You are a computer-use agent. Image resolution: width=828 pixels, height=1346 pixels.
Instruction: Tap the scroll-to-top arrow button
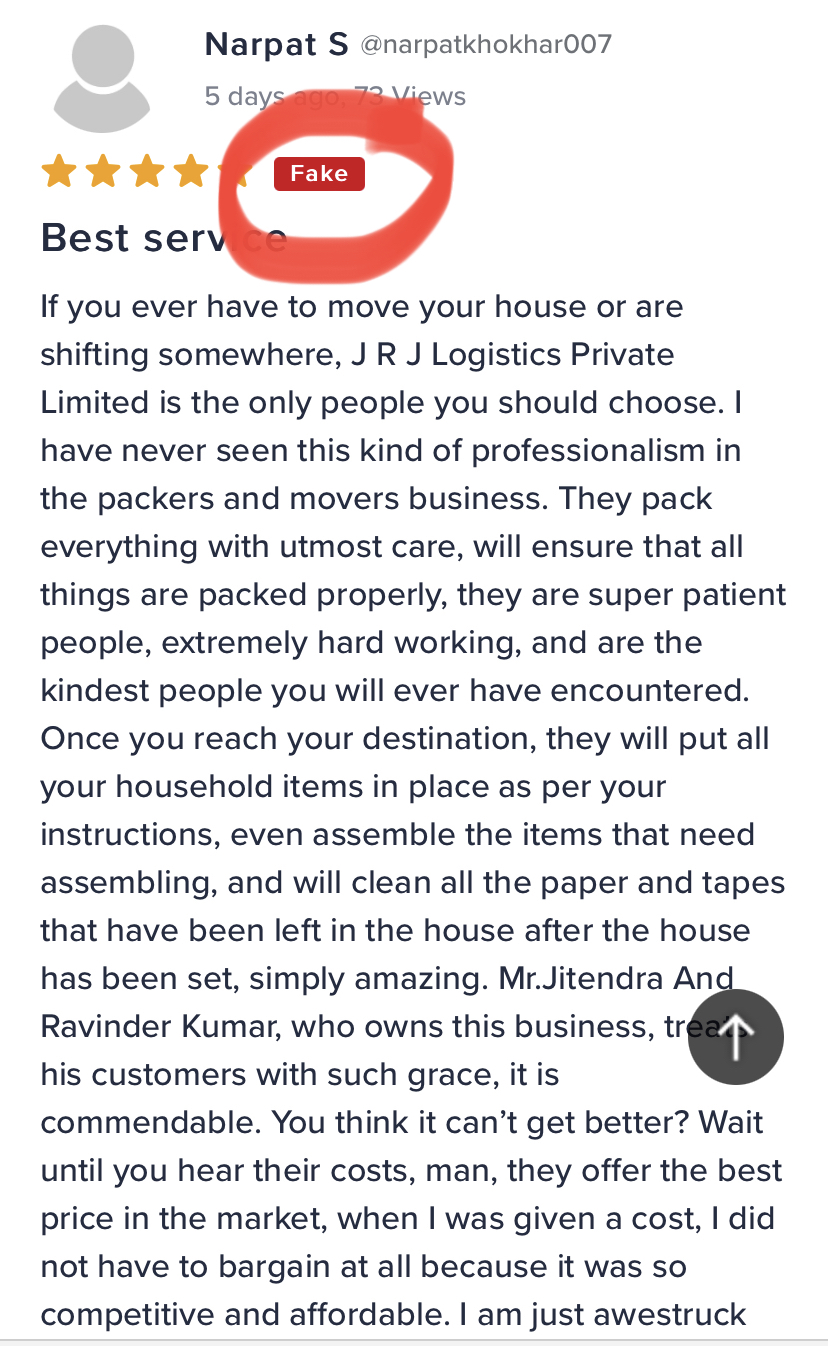click(x=735, y=1037)
